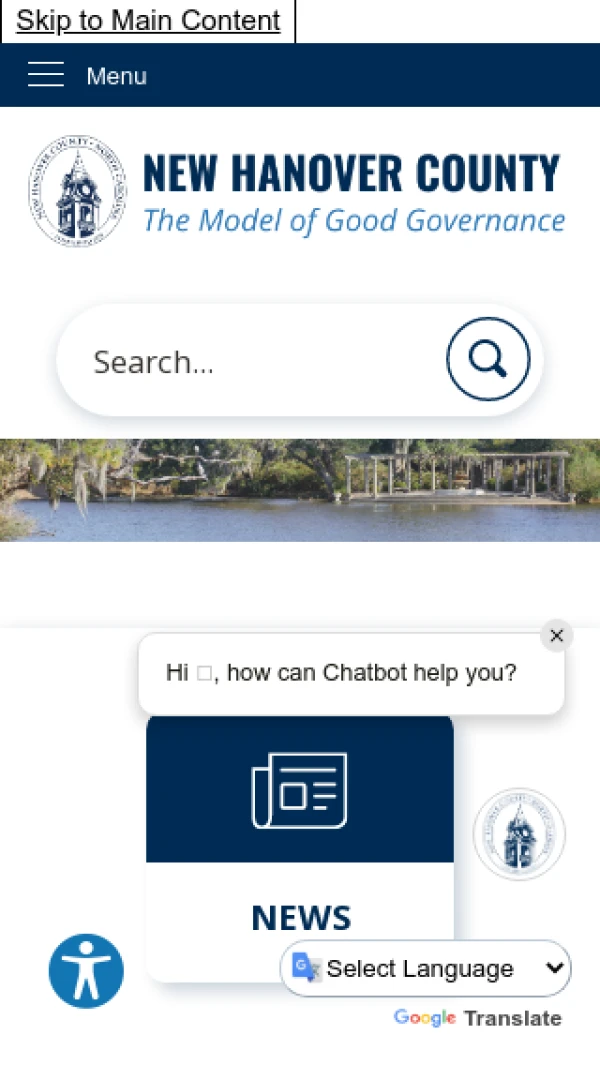This screenshot has height=1065, width=600.
Task: Submit search with the magnifying glass button
Action: [488, 359]
